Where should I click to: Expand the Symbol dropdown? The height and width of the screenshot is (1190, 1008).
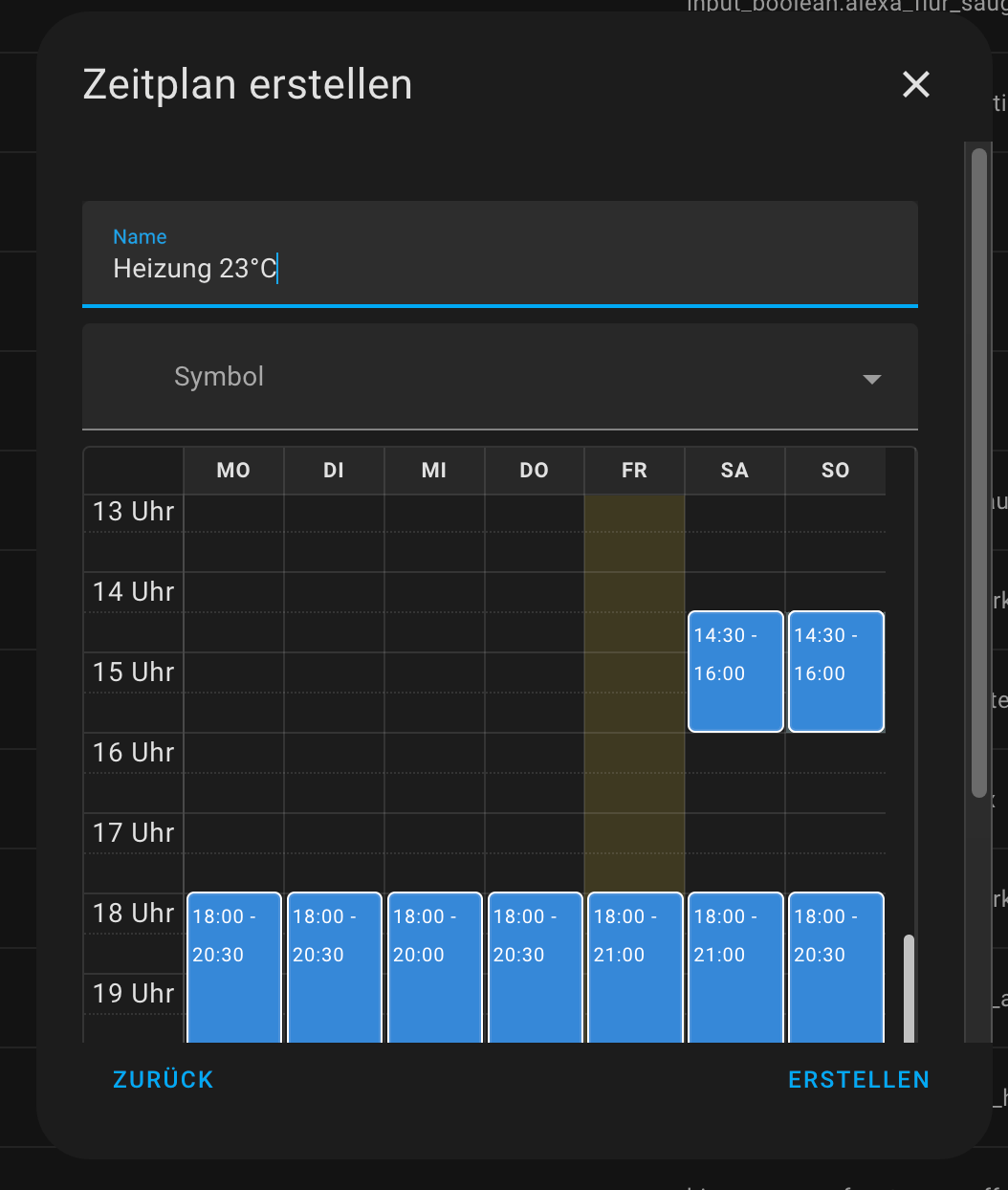click(499, 377)
